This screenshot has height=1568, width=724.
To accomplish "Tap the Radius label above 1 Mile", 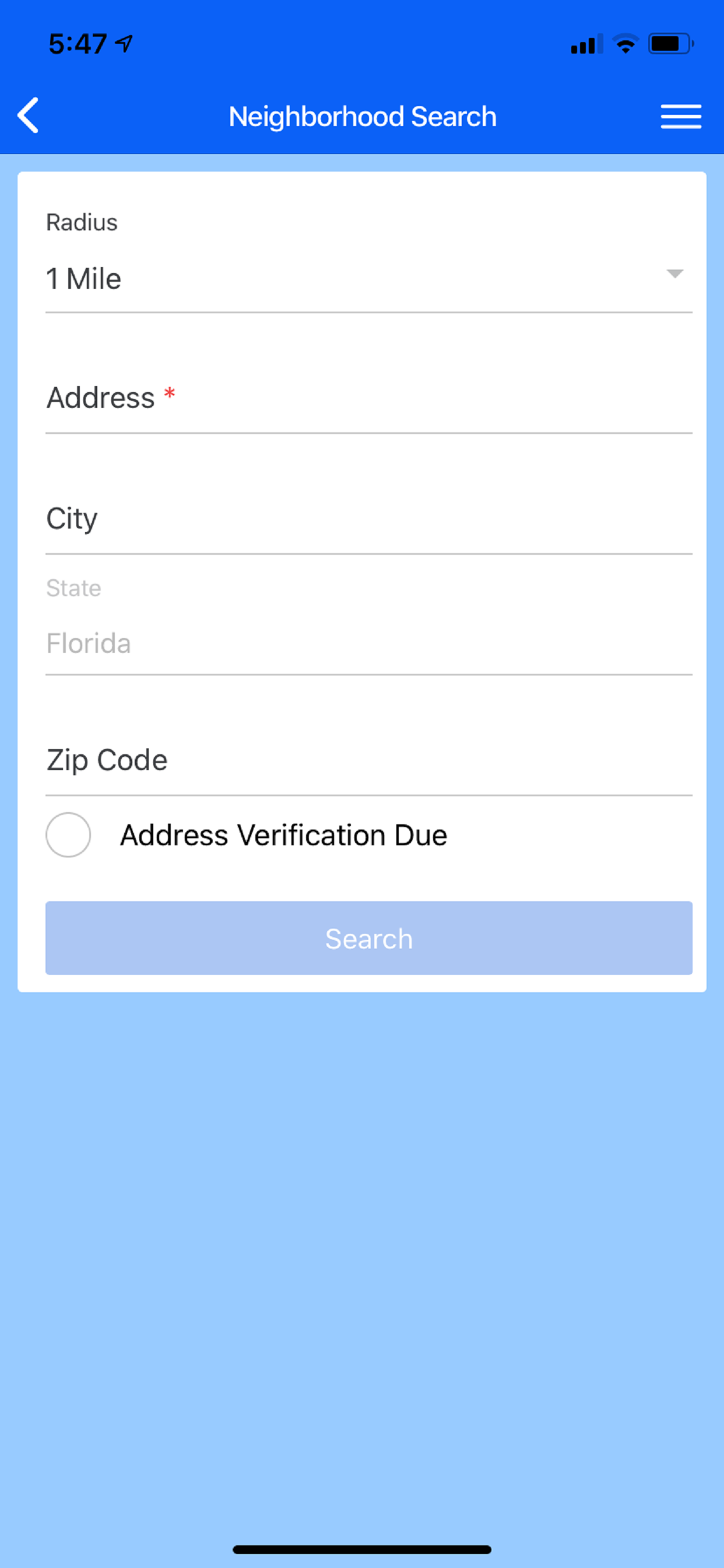I will click(x=82, y=222).
